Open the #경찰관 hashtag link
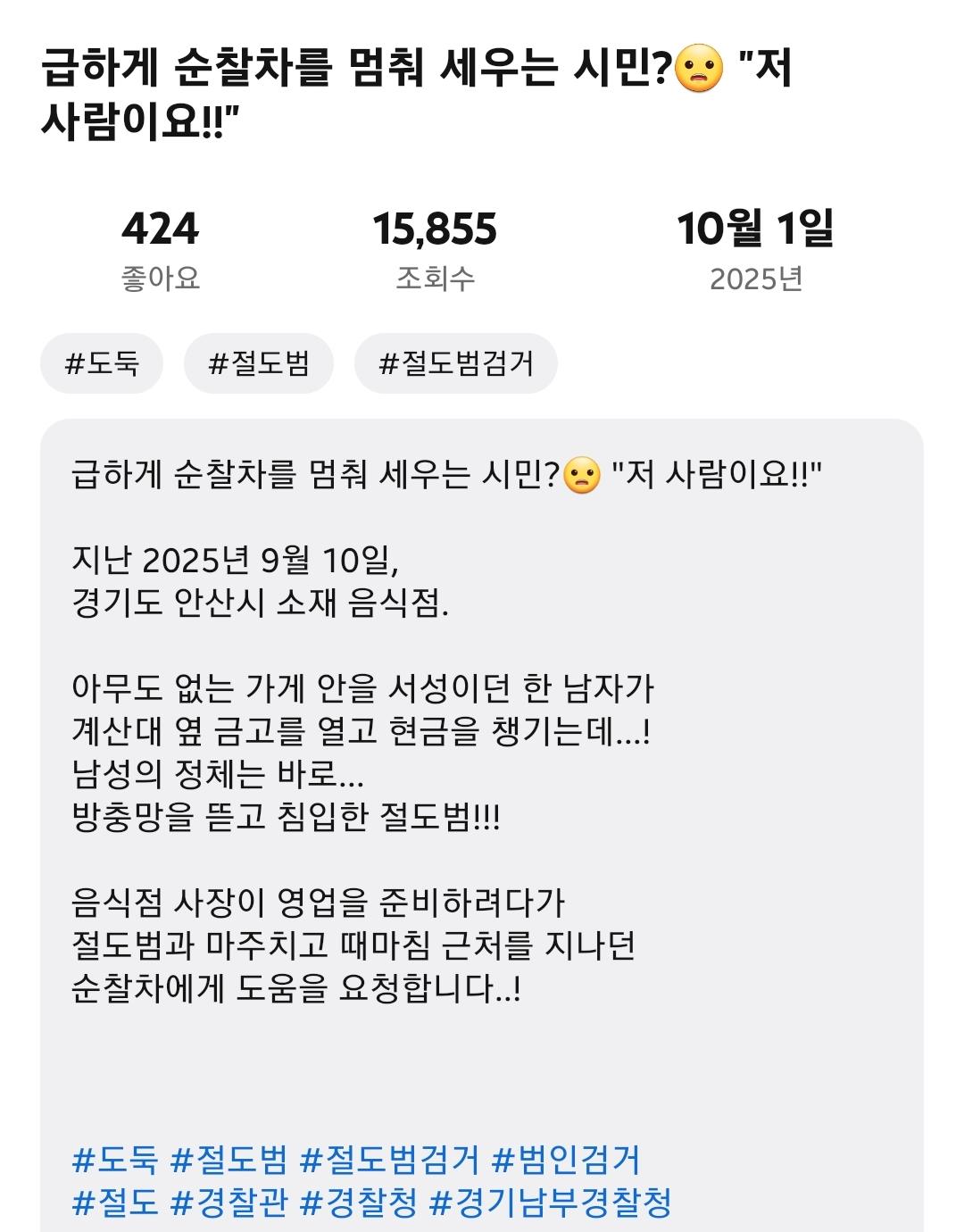 229,1202
